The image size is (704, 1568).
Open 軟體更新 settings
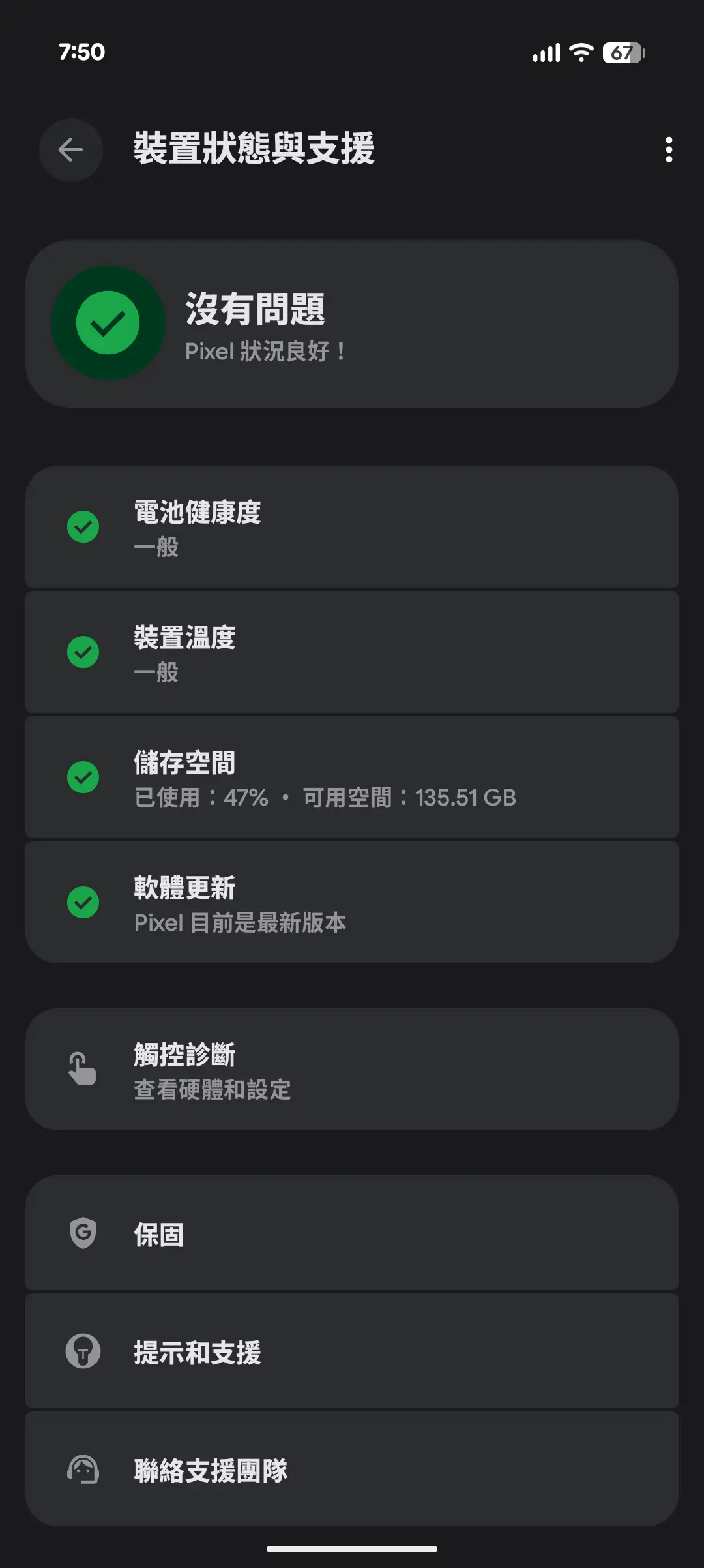coord(352,903)
